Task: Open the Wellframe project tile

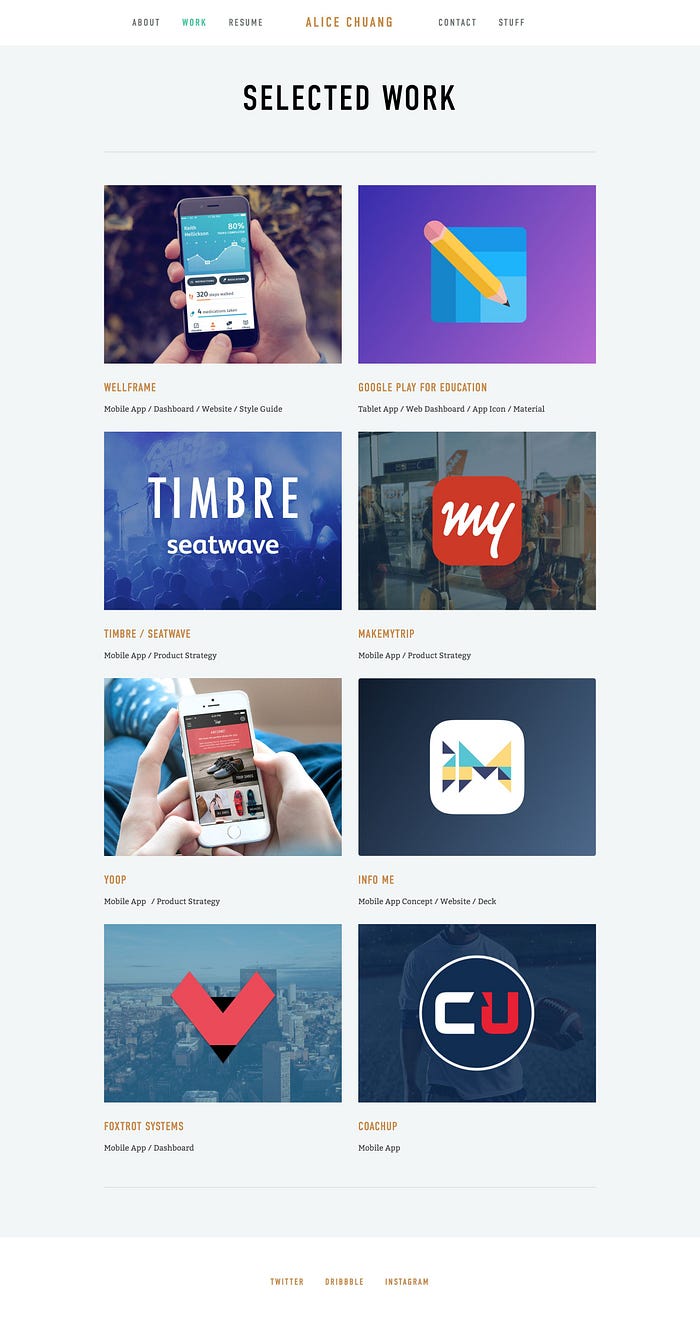Action: tap(222, 274)
